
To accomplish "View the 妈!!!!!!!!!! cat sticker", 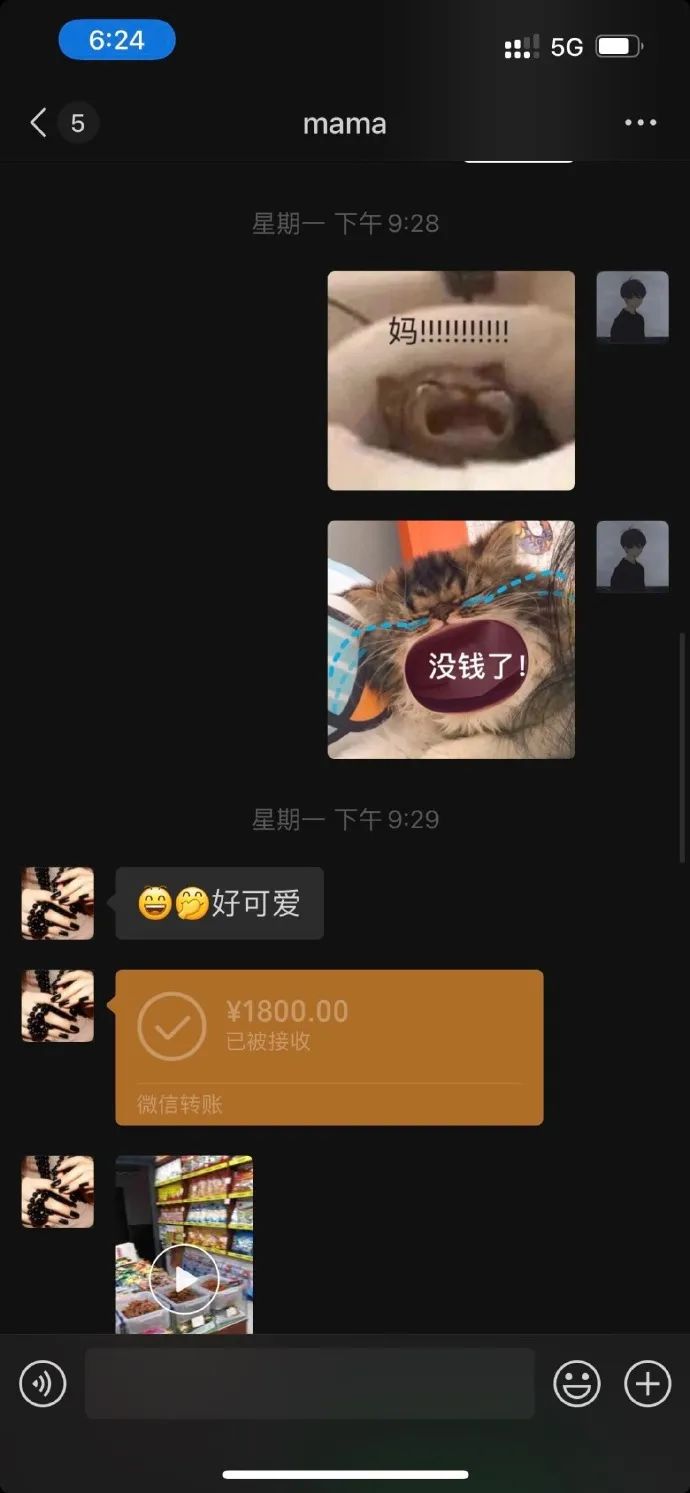I will click(x=451, y=380).
